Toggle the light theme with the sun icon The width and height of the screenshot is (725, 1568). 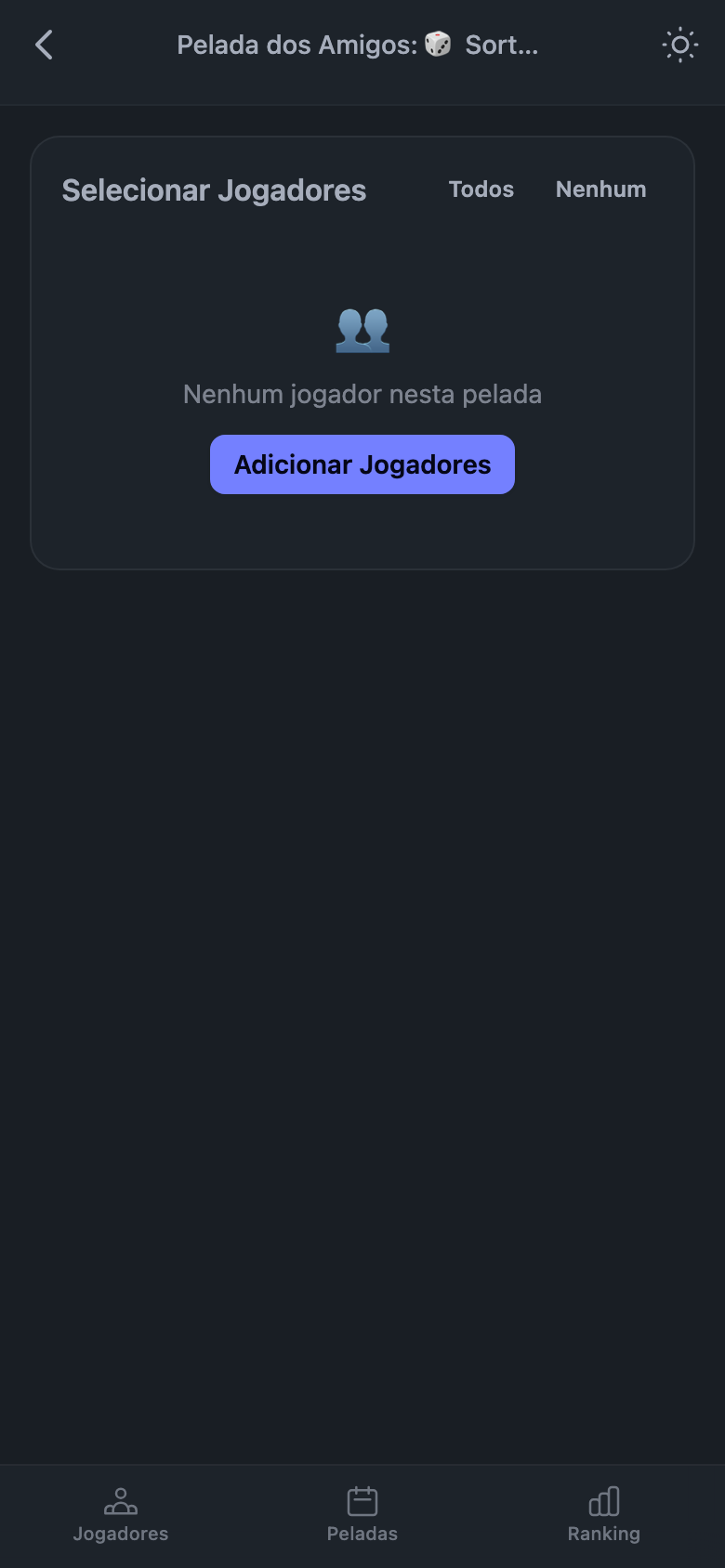tap(679, 44)
